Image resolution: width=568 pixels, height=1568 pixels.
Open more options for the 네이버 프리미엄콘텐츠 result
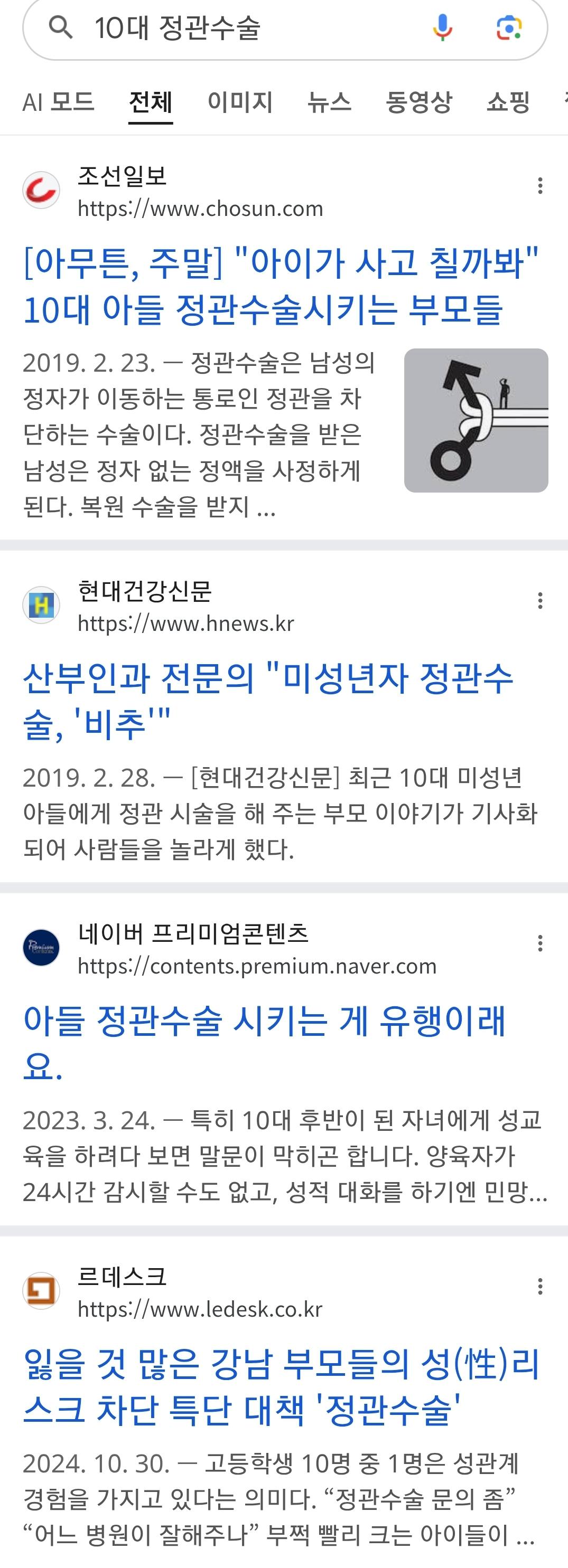tap(540, 943)
